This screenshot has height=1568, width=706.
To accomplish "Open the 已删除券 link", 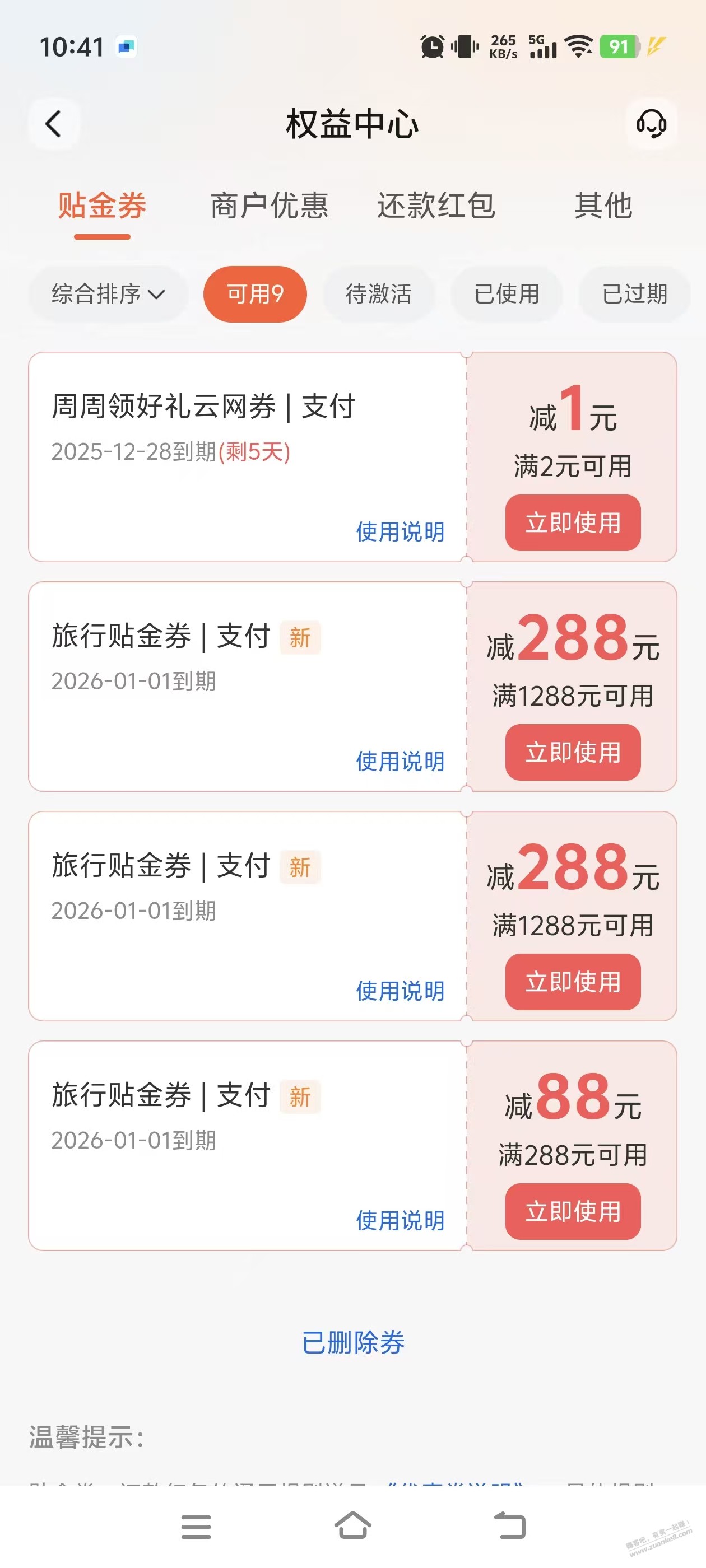I will point(354,1342).
